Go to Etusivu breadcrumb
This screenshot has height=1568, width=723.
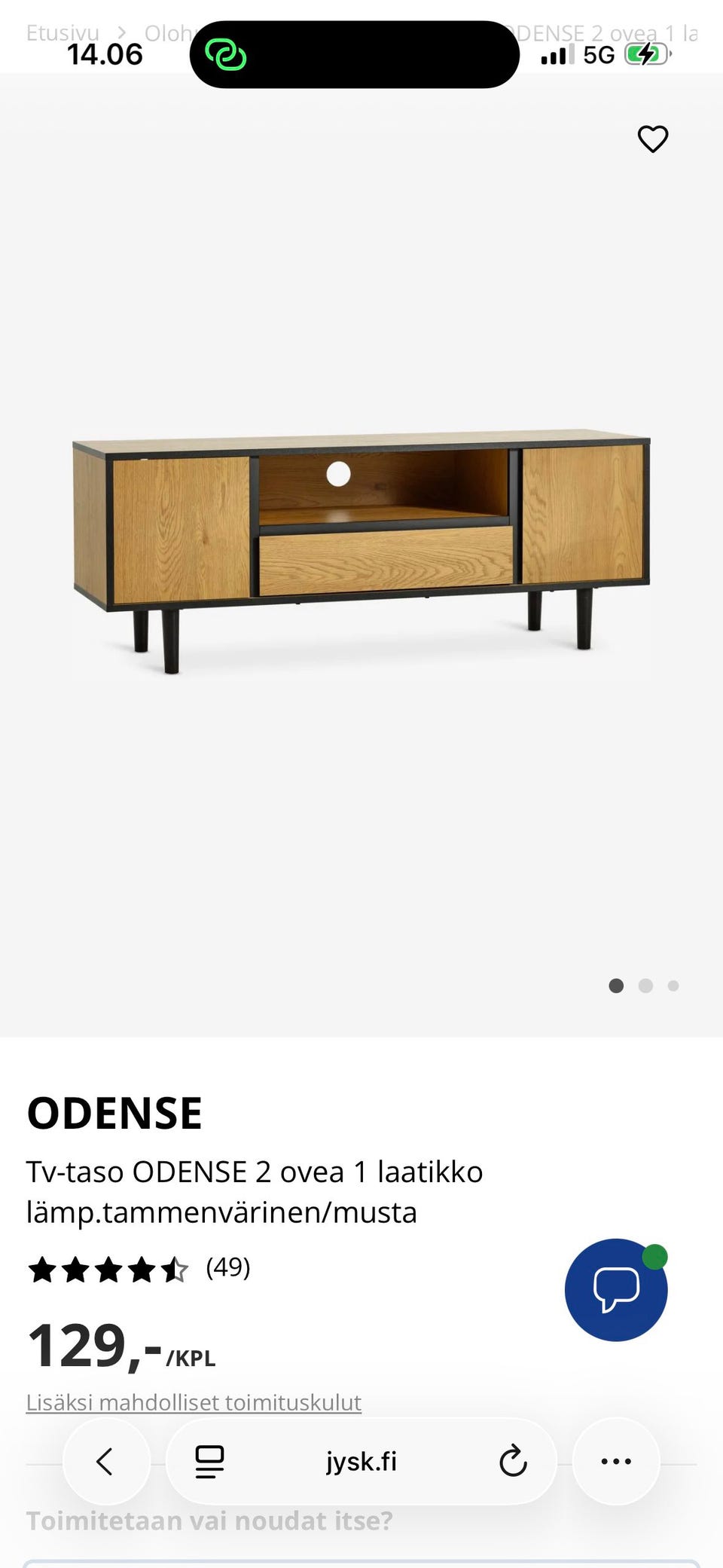(x=63, y=33)
